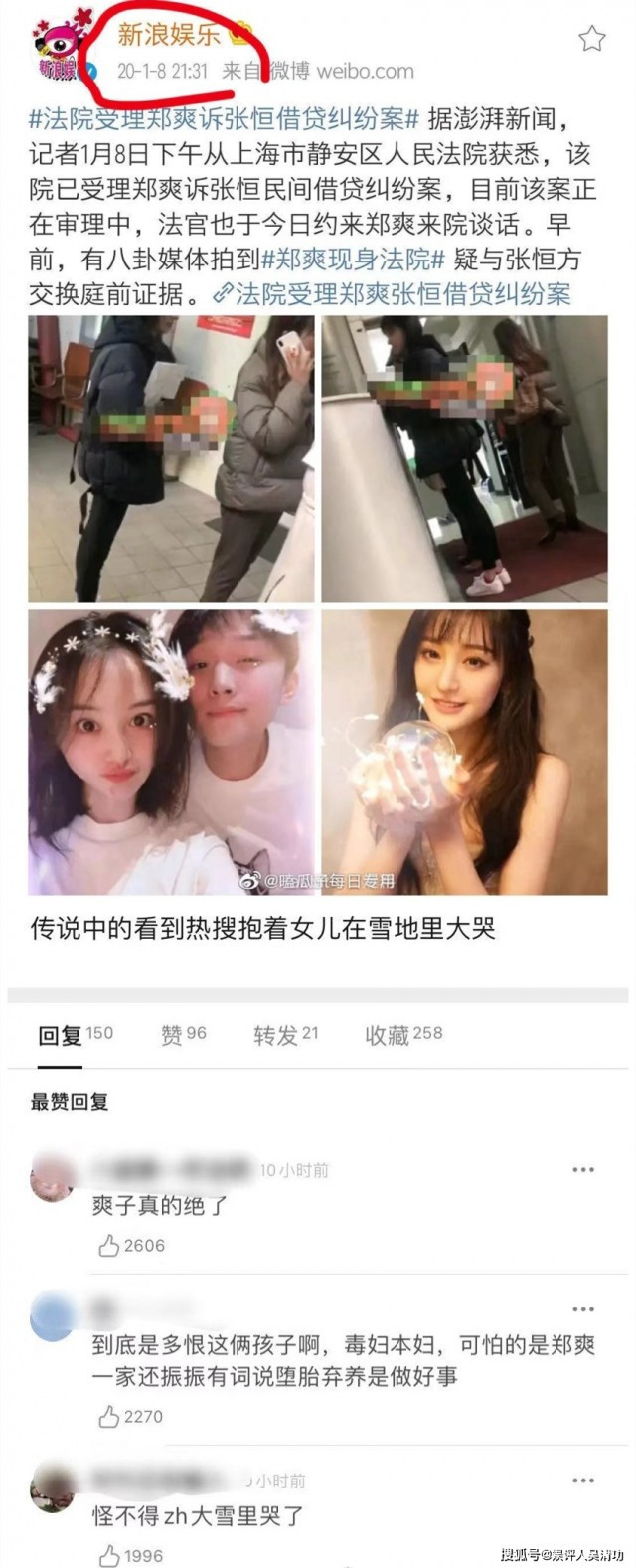Open avatar of the 怪不得zh大雪里哭了 commenter
This screenshot has height=1568, width=636.
coord(52,1489)
